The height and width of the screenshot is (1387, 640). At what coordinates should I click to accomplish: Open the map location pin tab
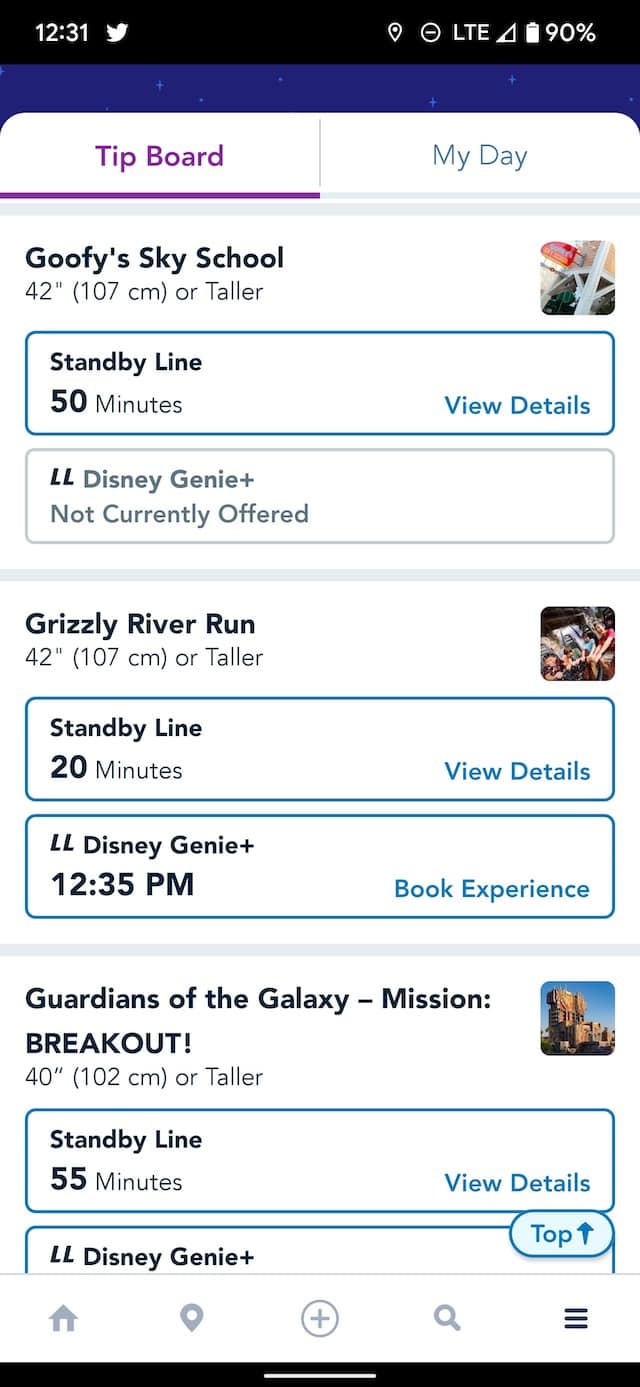(191, 1319)
